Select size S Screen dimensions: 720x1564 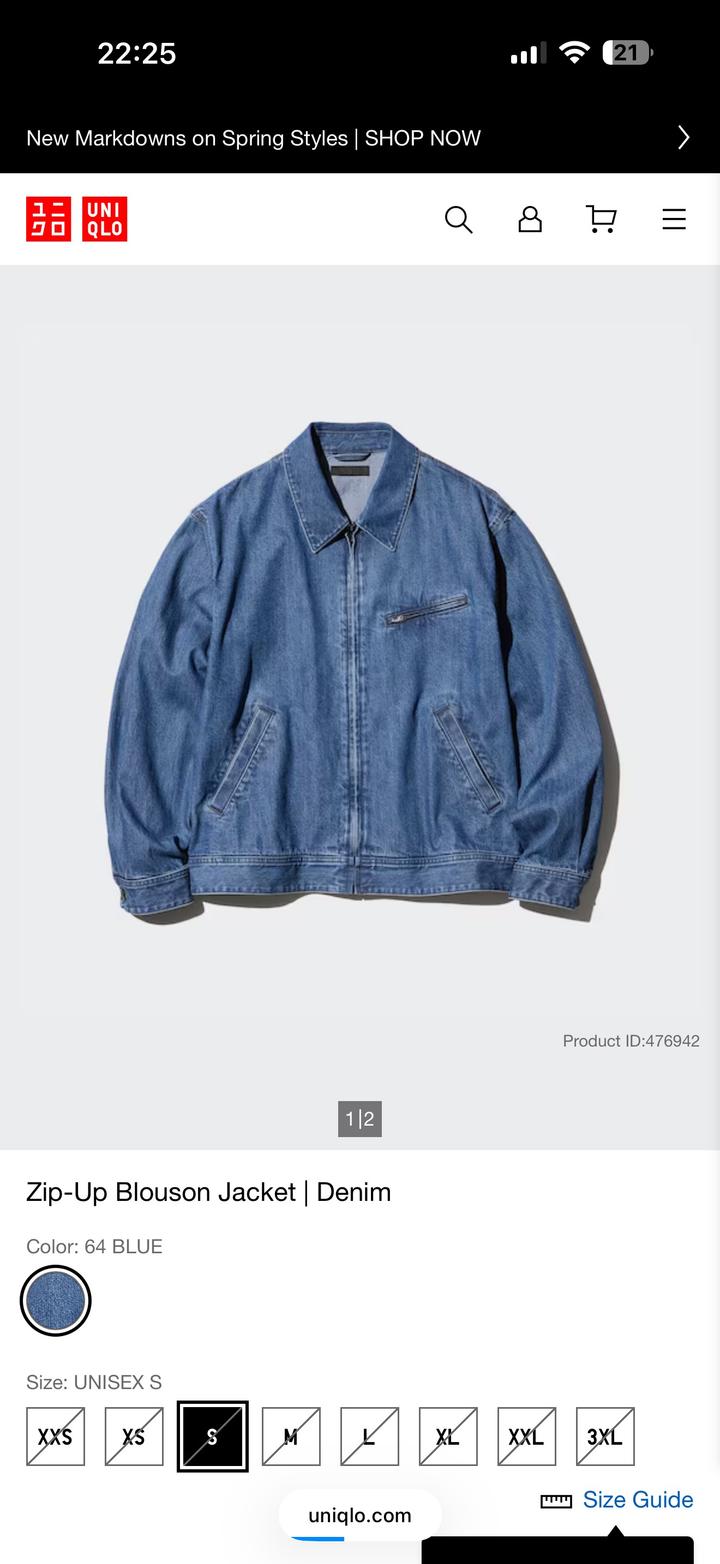click(212, 1437)
